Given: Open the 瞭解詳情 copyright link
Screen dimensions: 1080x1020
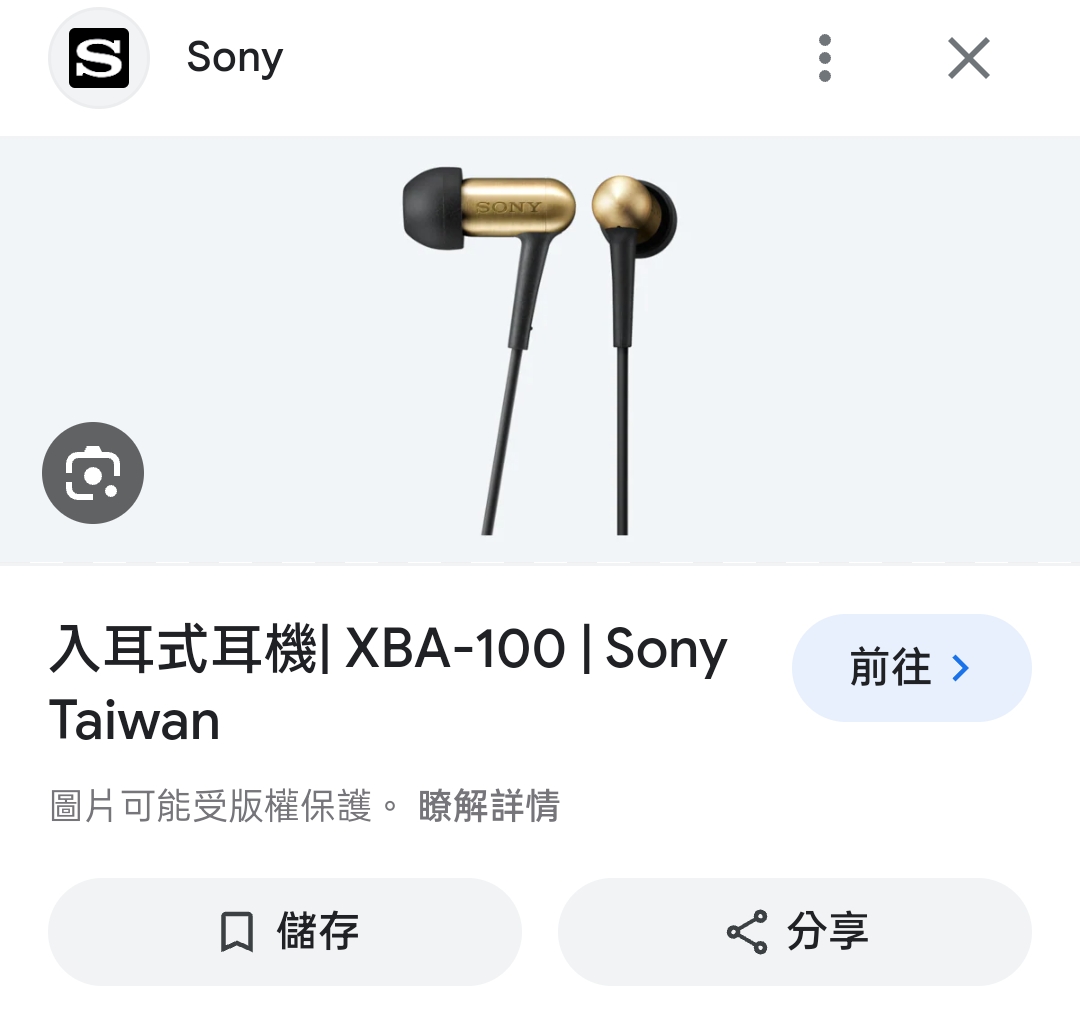Looking at the screenshot, I should click(x=489, y=806).
